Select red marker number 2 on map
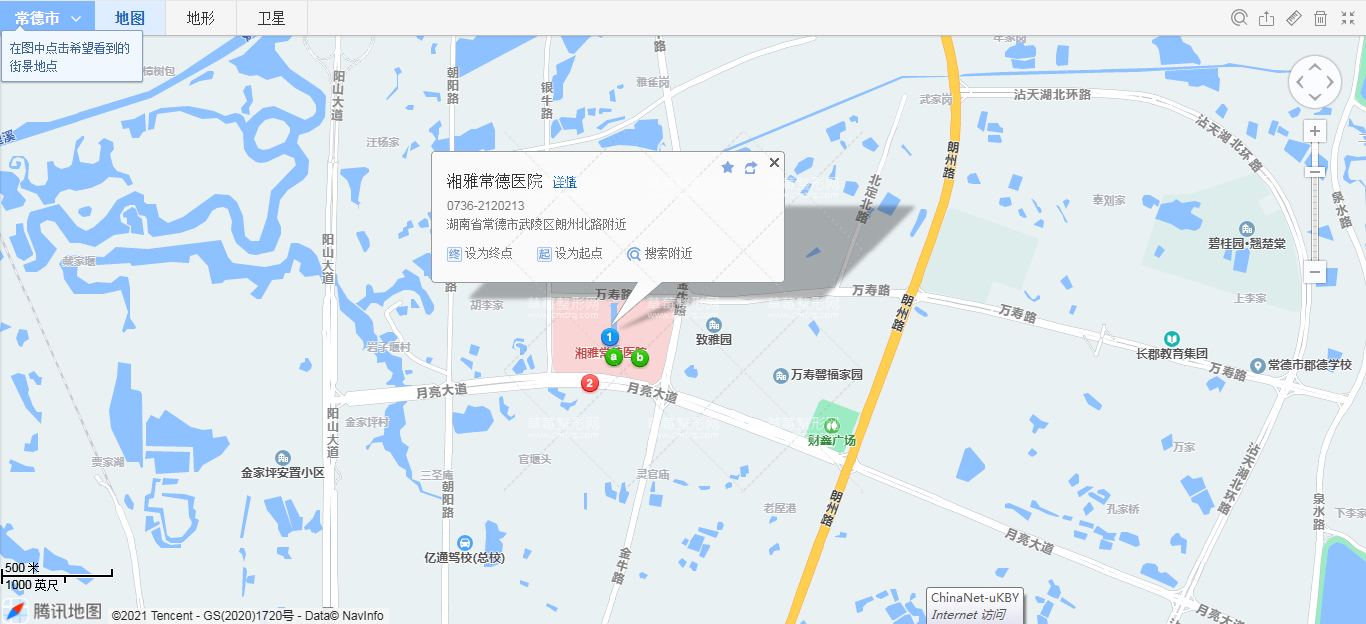Screen dimensions: 1366x624 (x=590, y=383)
